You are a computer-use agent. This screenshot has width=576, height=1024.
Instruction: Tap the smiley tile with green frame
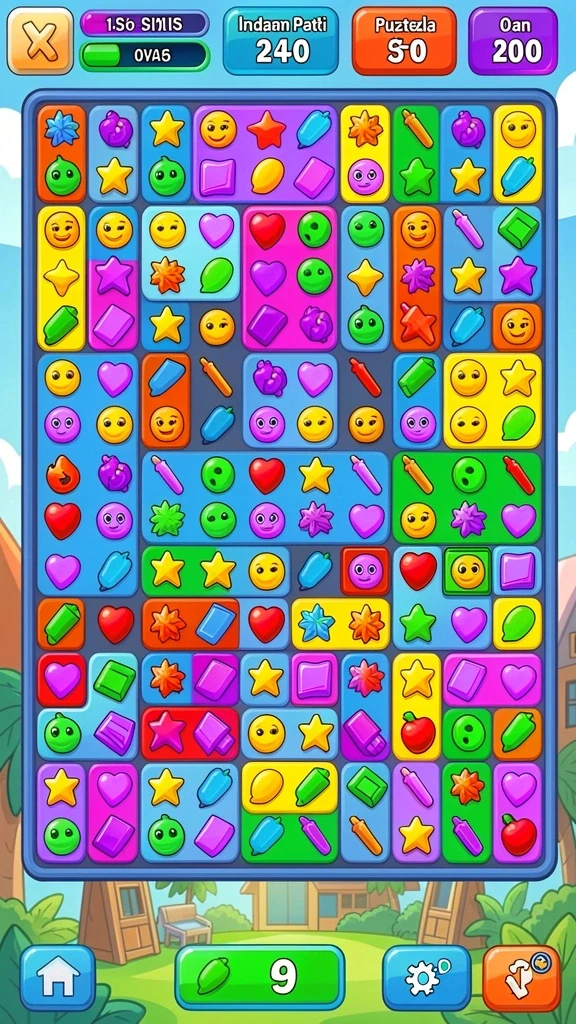pyautogui.click(x=467, y=571)
